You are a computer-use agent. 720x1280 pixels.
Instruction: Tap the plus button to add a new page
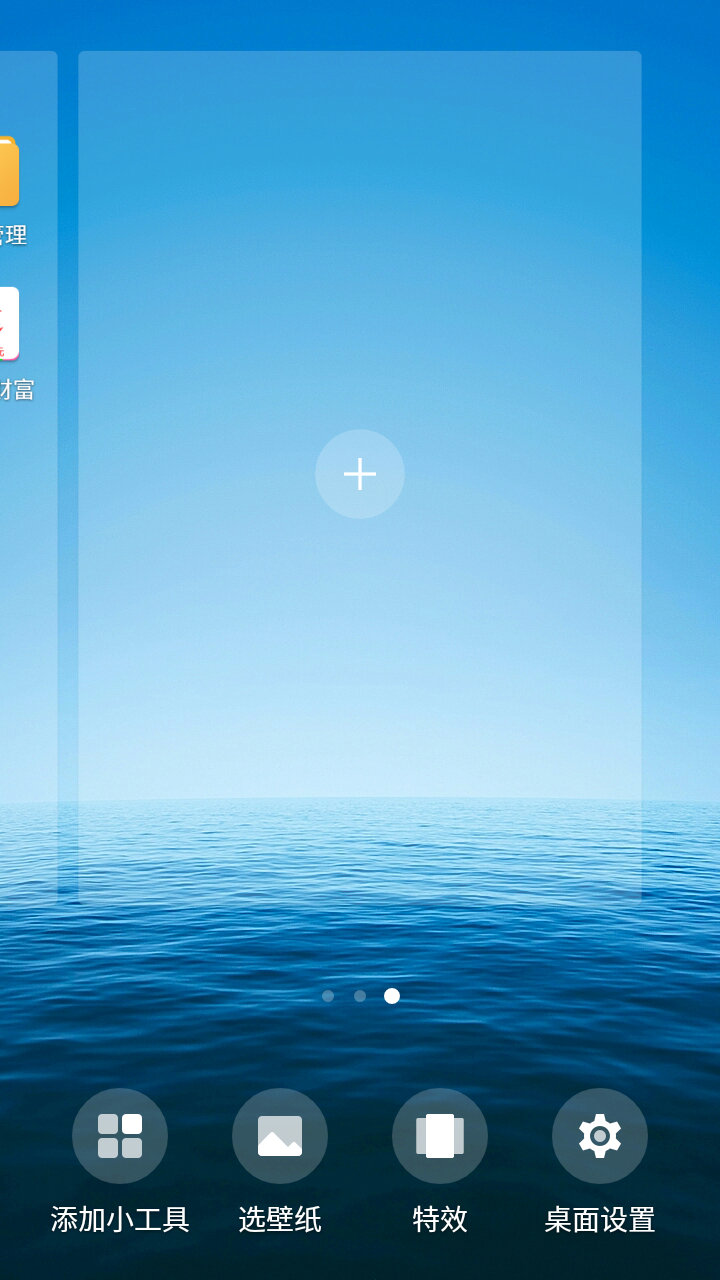coord(360,474)
